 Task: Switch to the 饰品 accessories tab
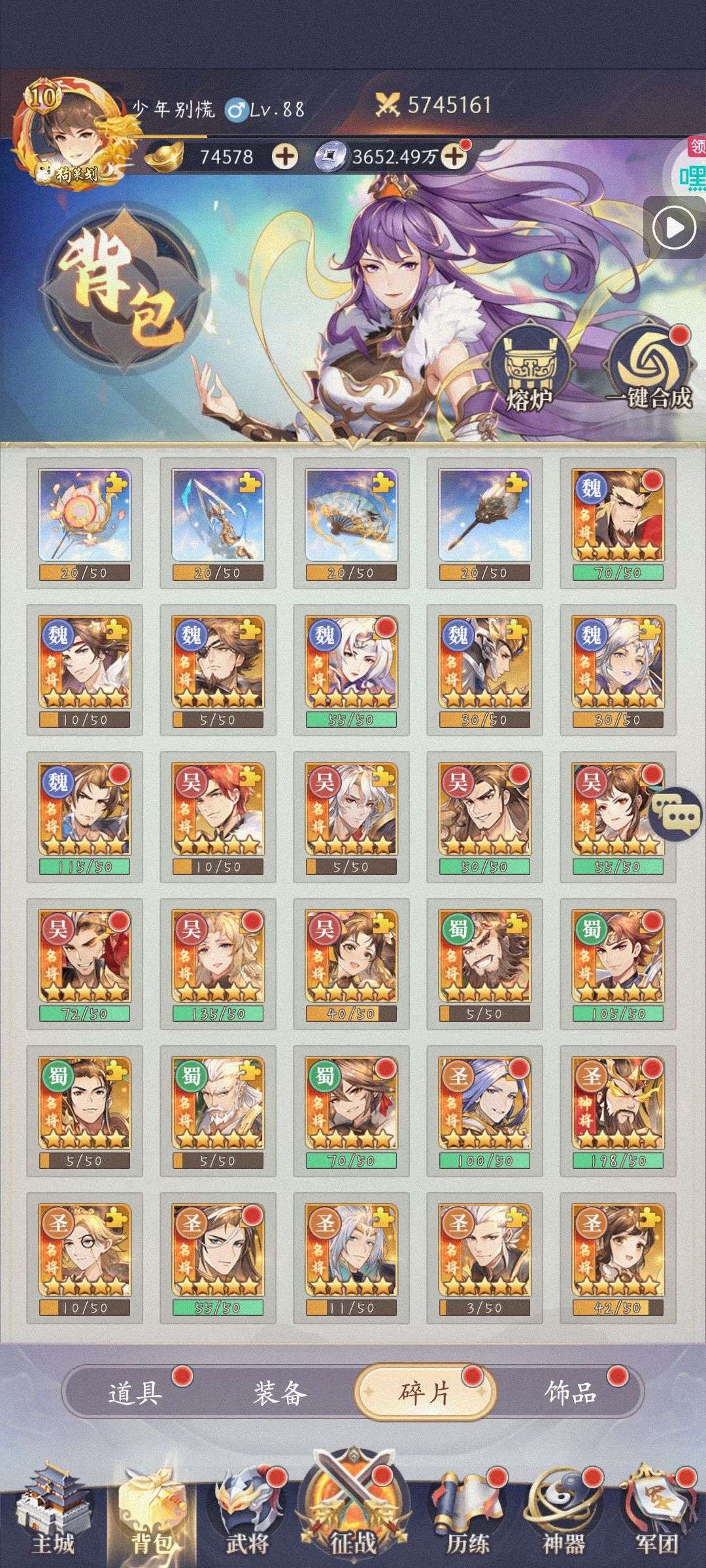571,1392
